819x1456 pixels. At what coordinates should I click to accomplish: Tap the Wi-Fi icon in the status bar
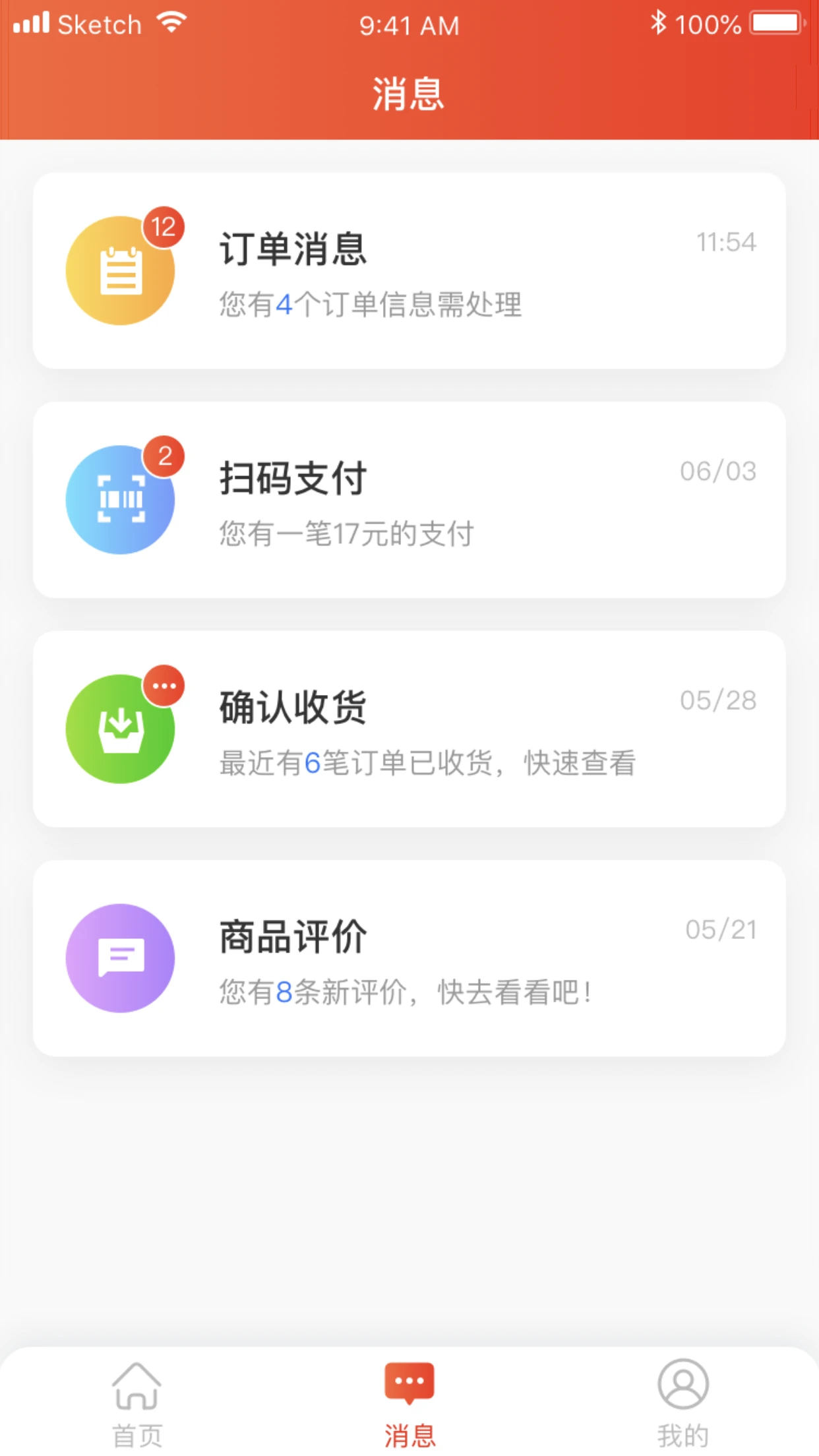click(x=170, y=22)
